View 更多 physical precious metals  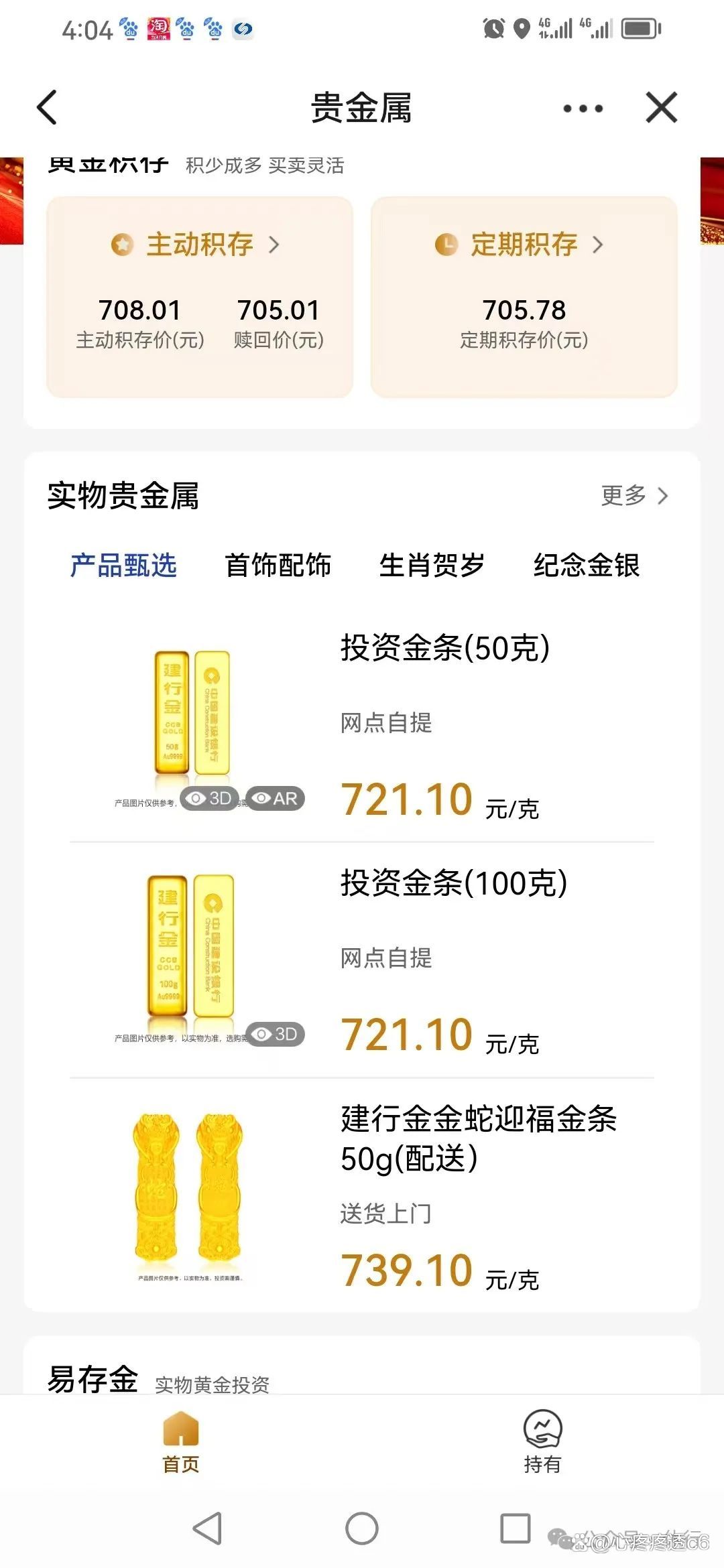pos(634,496)
